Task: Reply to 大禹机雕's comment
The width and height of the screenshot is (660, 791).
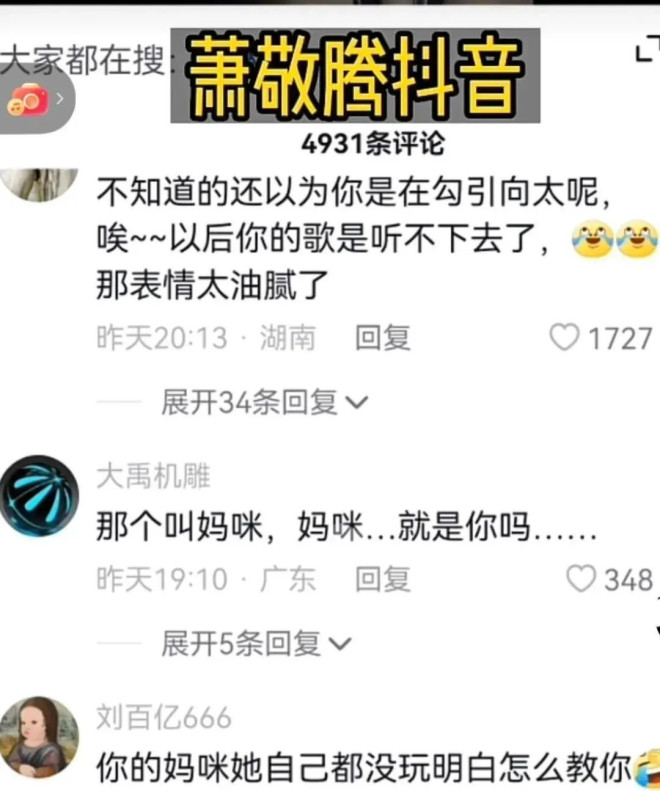Action: pyautogui.click(x=382, y=578)
